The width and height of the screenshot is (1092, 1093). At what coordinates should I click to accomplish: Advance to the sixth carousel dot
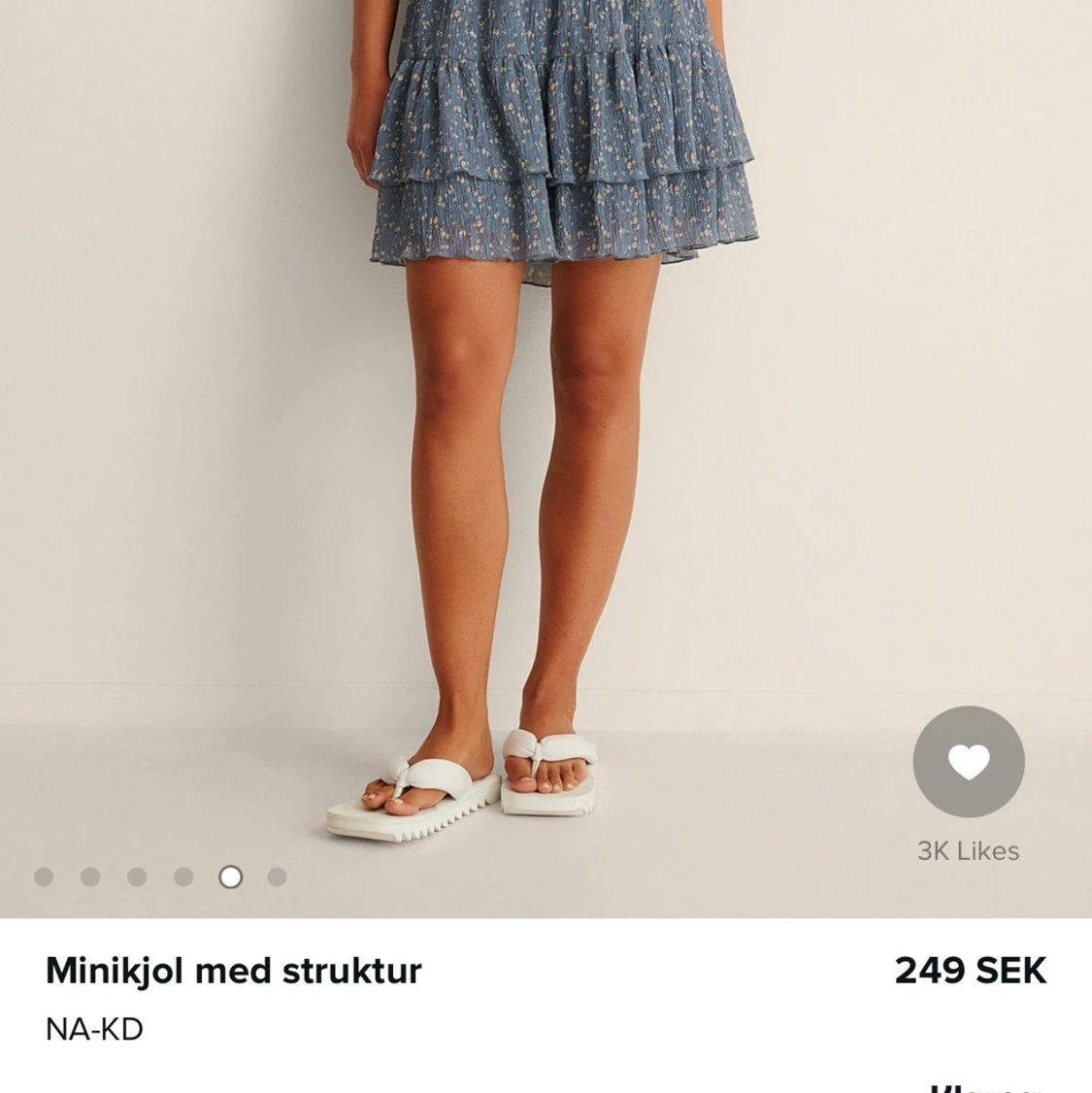click(x=276, y=877)
